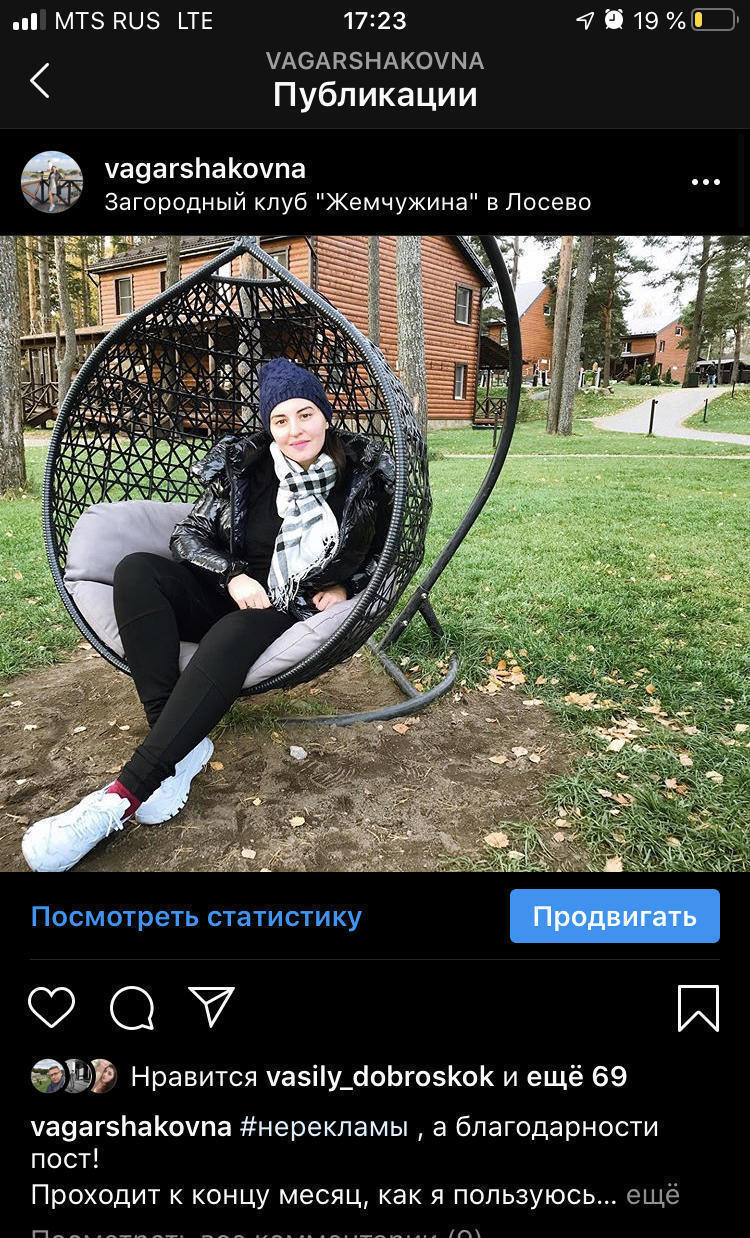Image resolution: width=750 pixels, height=1238 pixels.
Task: Open vagarshakovna username in post header
Action: [x=205, y=168]
